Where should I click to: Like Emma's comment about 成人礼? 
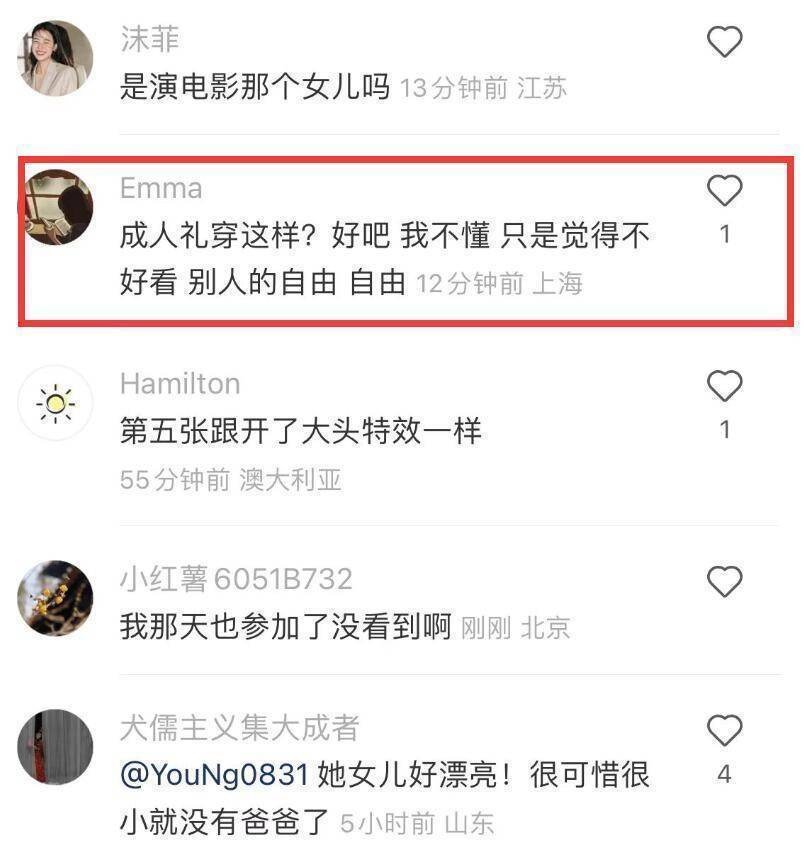tap(725, 190)
